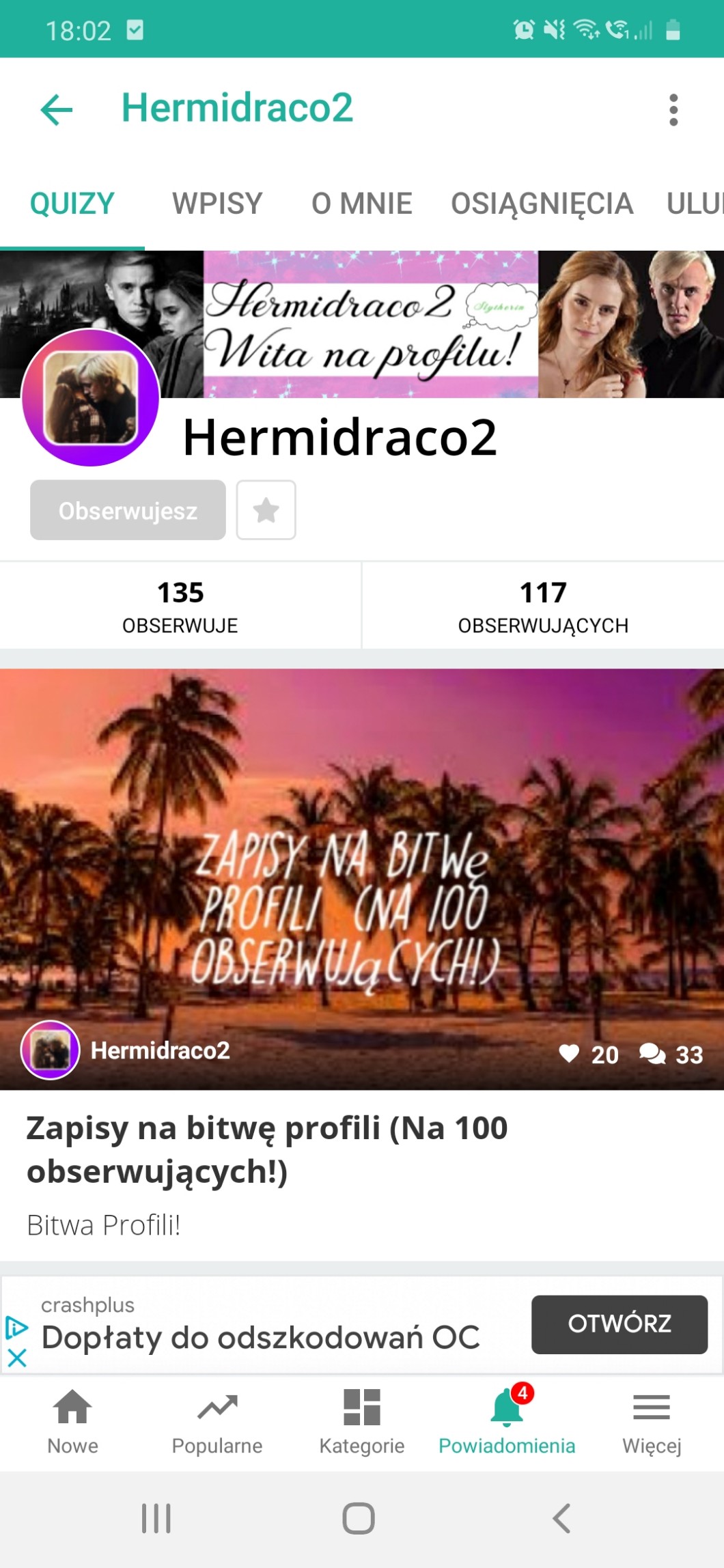Image resolution: width=724 pixels, height=1568 pixels.
Task: Go to the Nowe section
Action: [x=72, y=1421]
